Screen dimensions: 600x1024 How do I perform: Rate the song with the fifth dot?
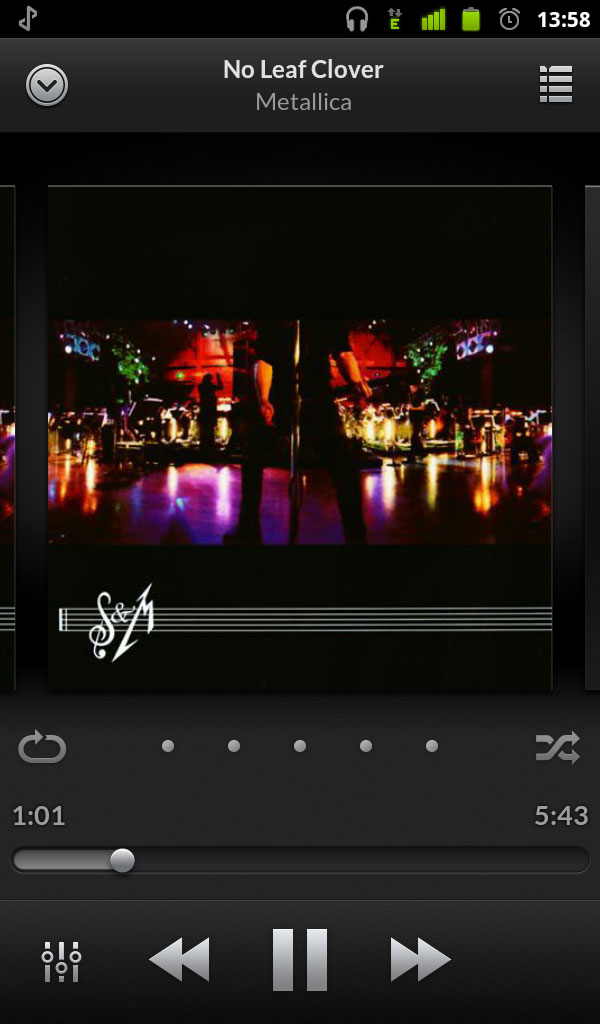pos(432,746)
